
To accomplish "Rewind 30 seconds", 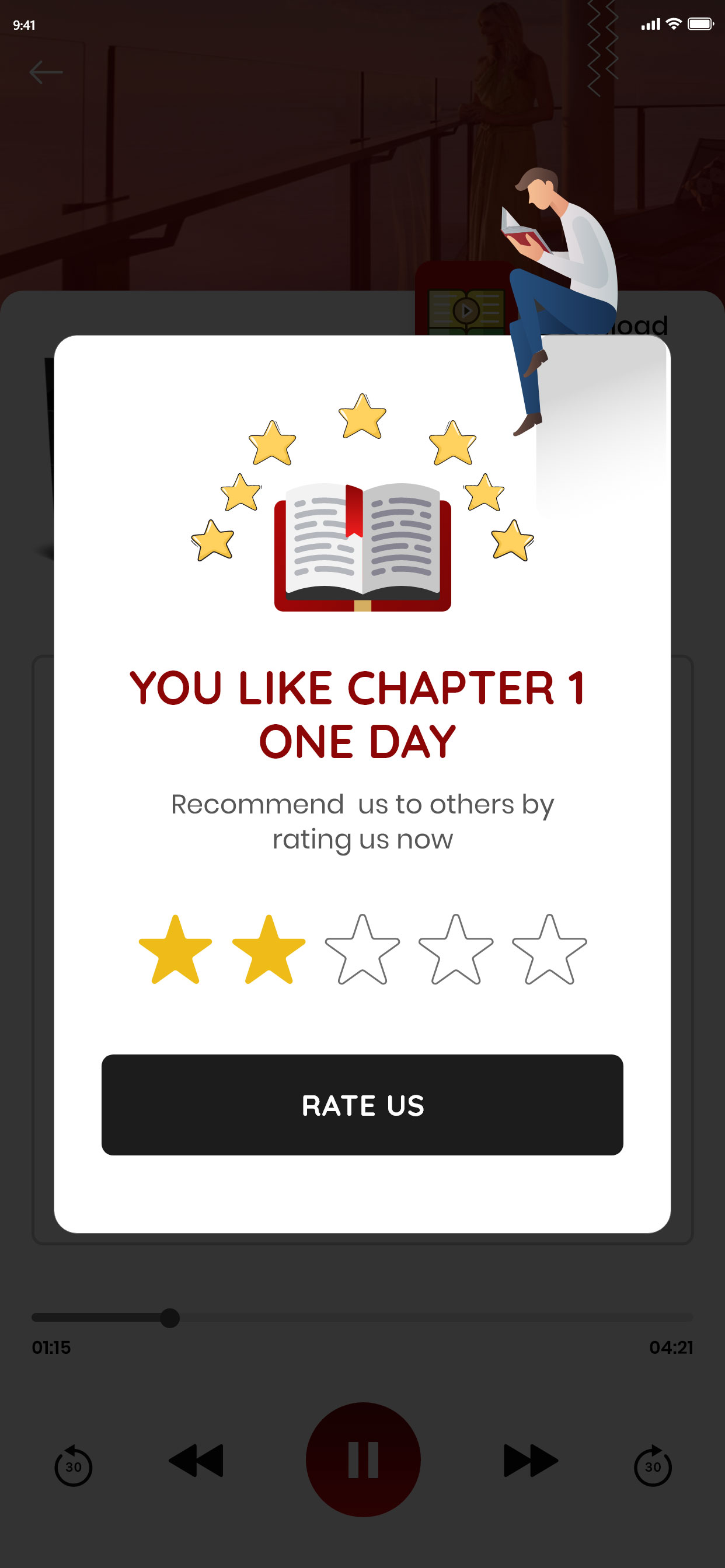I will 73,1466.
